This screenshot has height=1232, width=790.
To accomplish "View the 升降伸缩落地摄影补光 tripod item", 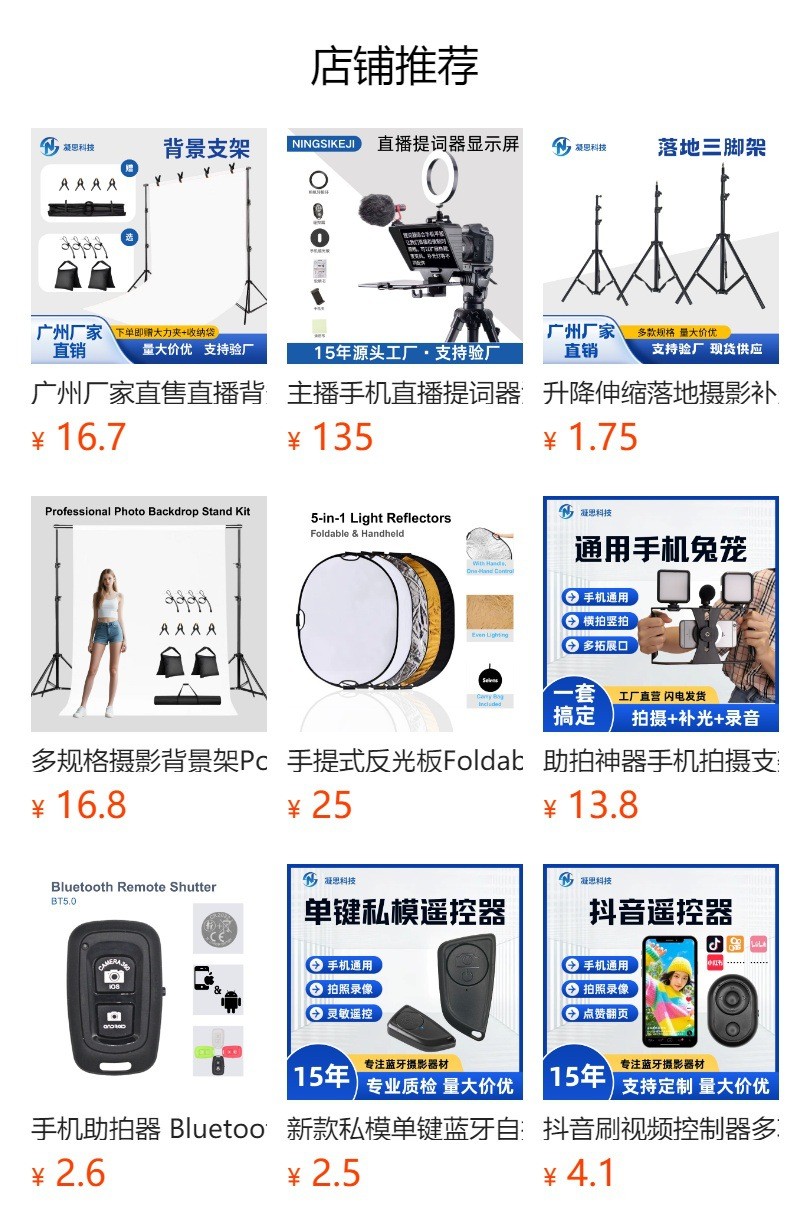I will point(661,246).
